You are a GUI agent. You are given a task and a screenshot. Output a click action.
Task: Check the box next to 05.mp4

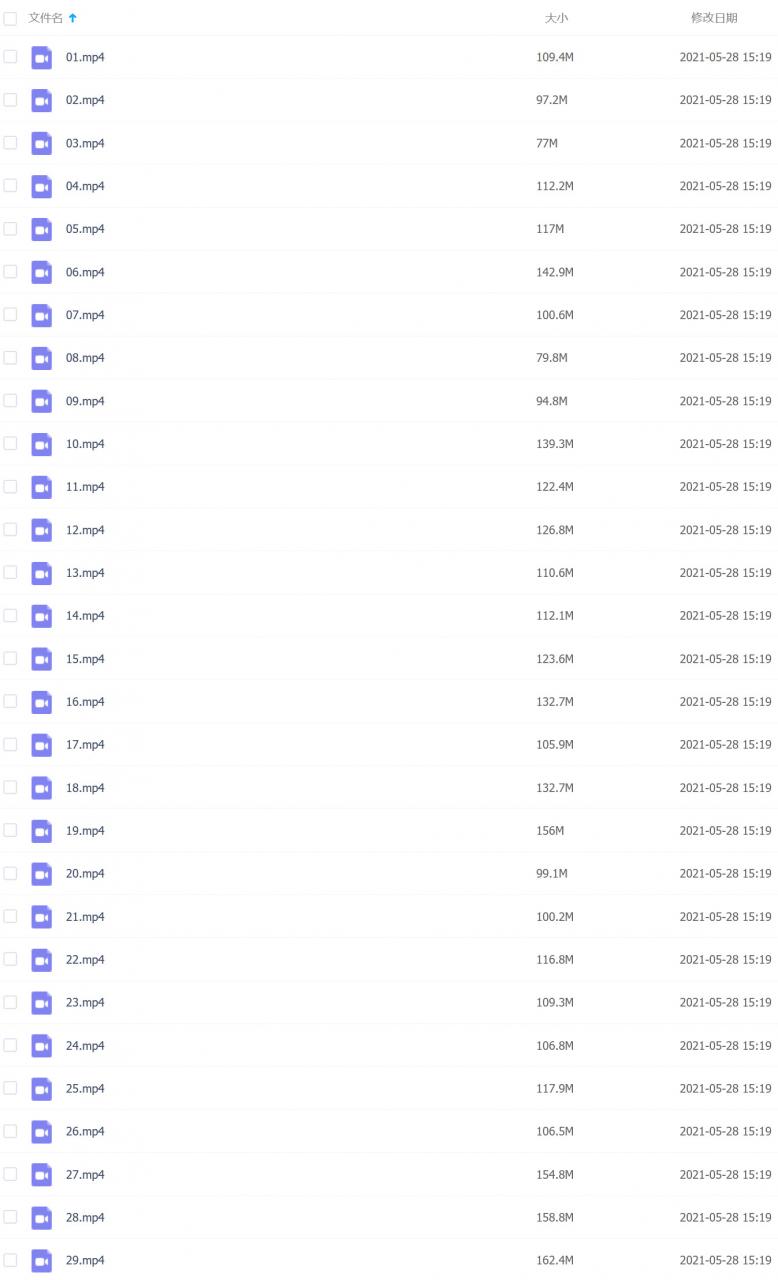point(10,229)
